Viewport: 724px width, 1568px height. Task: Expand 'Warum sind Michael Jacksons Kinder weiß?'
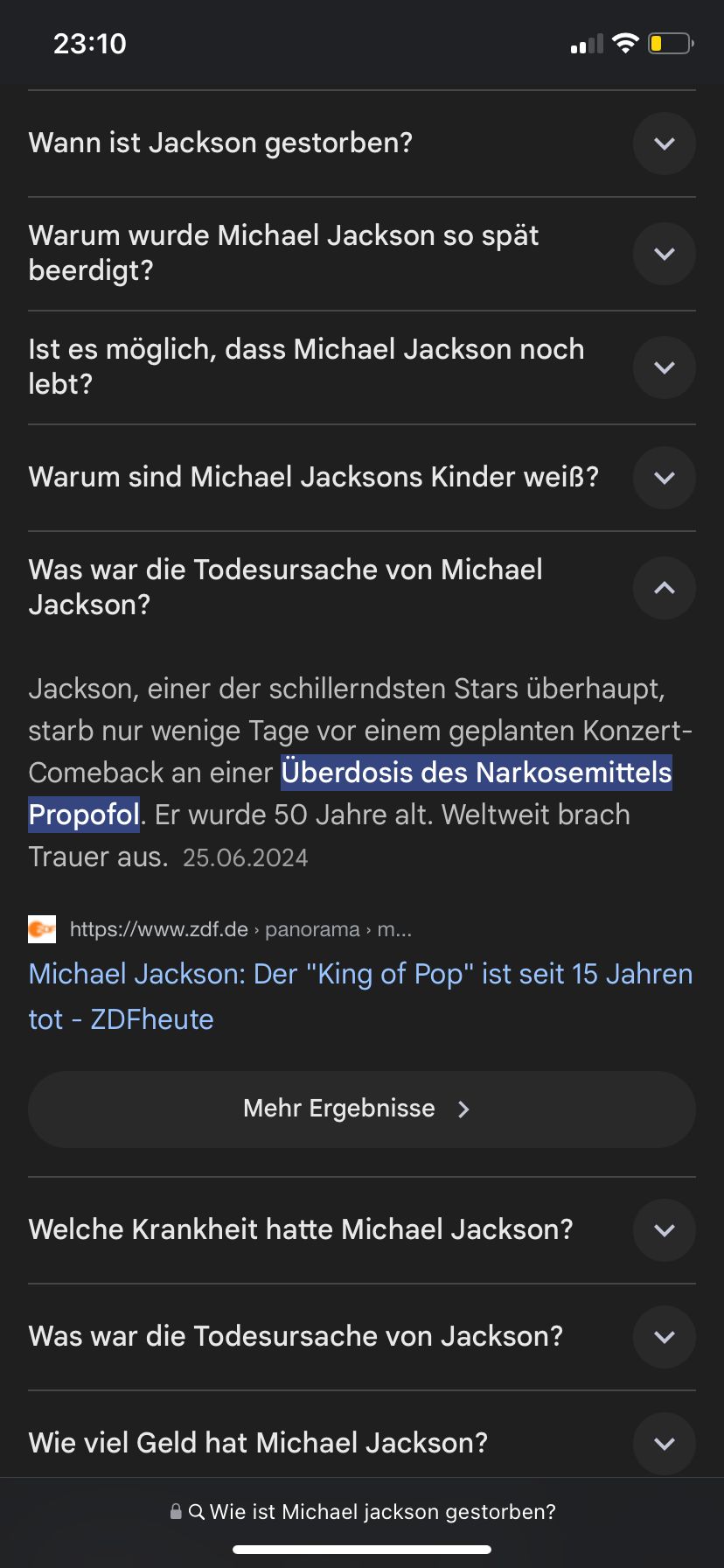tap(664, 478)
